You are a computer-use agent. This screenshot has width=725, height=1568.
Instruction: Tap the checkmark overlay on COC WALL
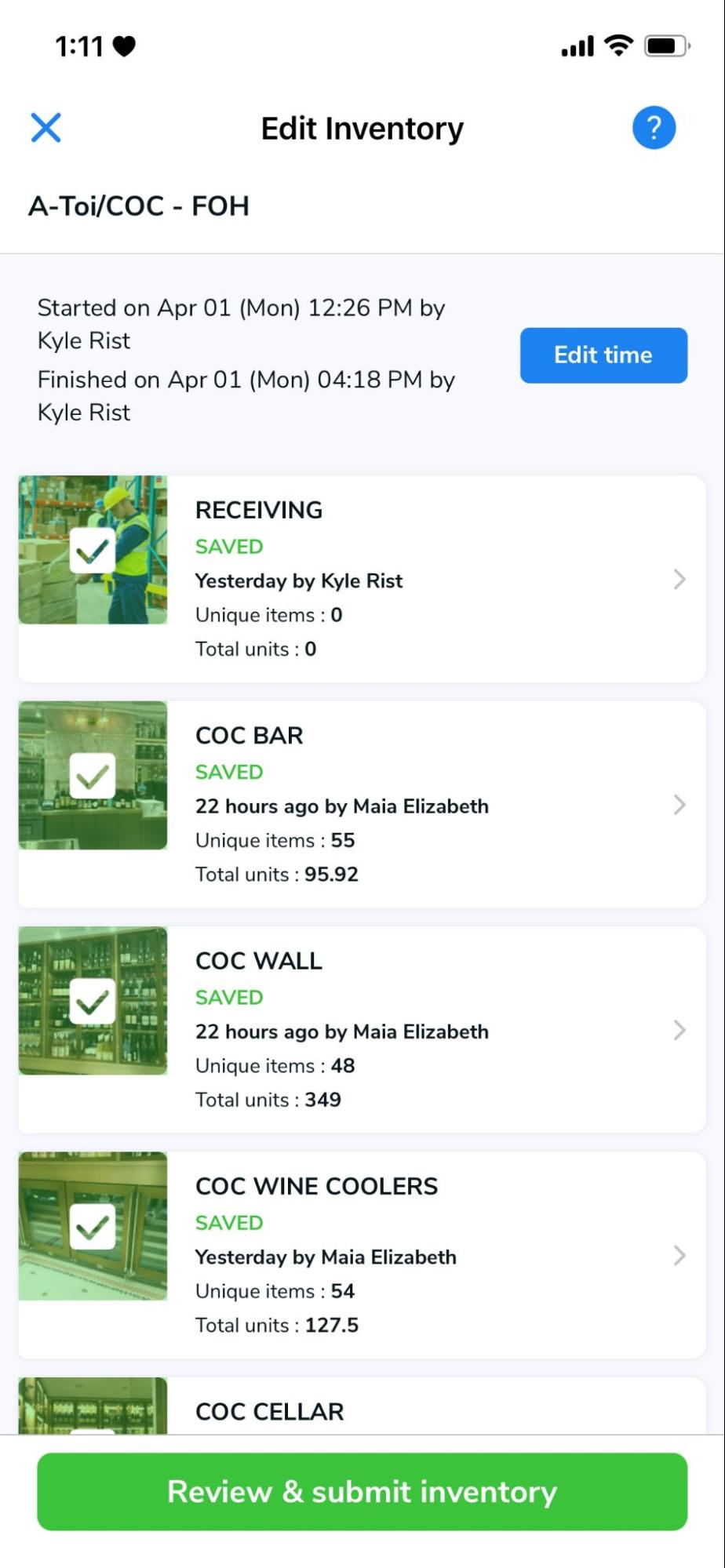[x=92, y=1001]
